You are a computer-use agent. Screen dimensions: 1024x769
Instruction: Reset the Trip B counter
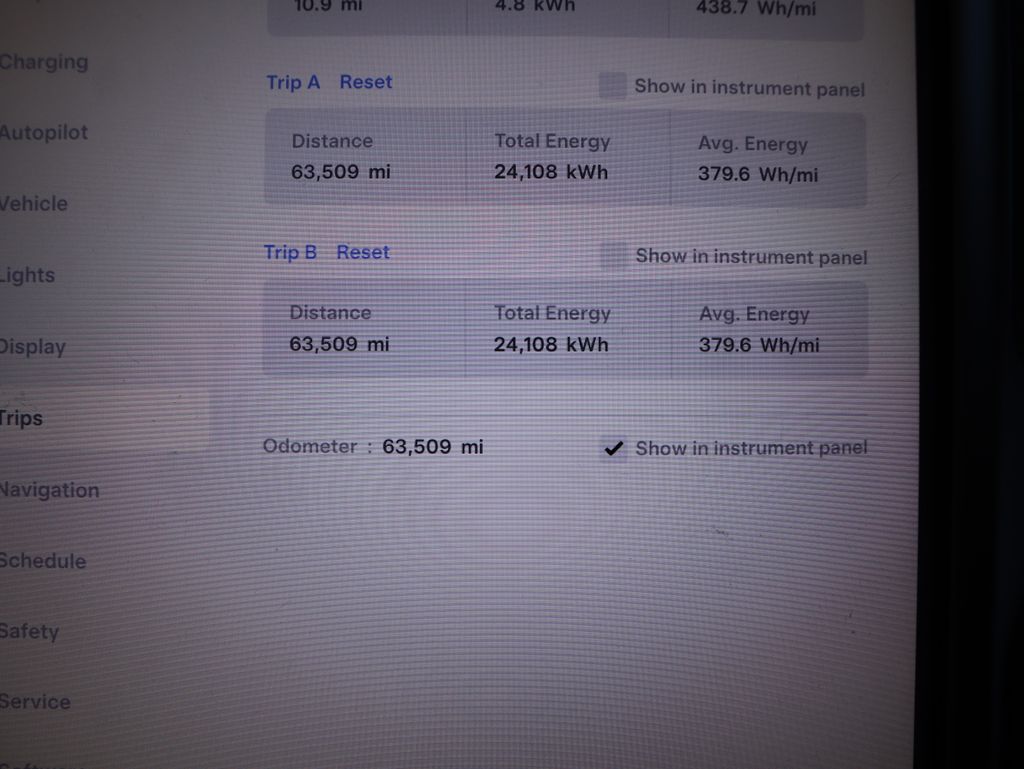click(x=363, y=252)
